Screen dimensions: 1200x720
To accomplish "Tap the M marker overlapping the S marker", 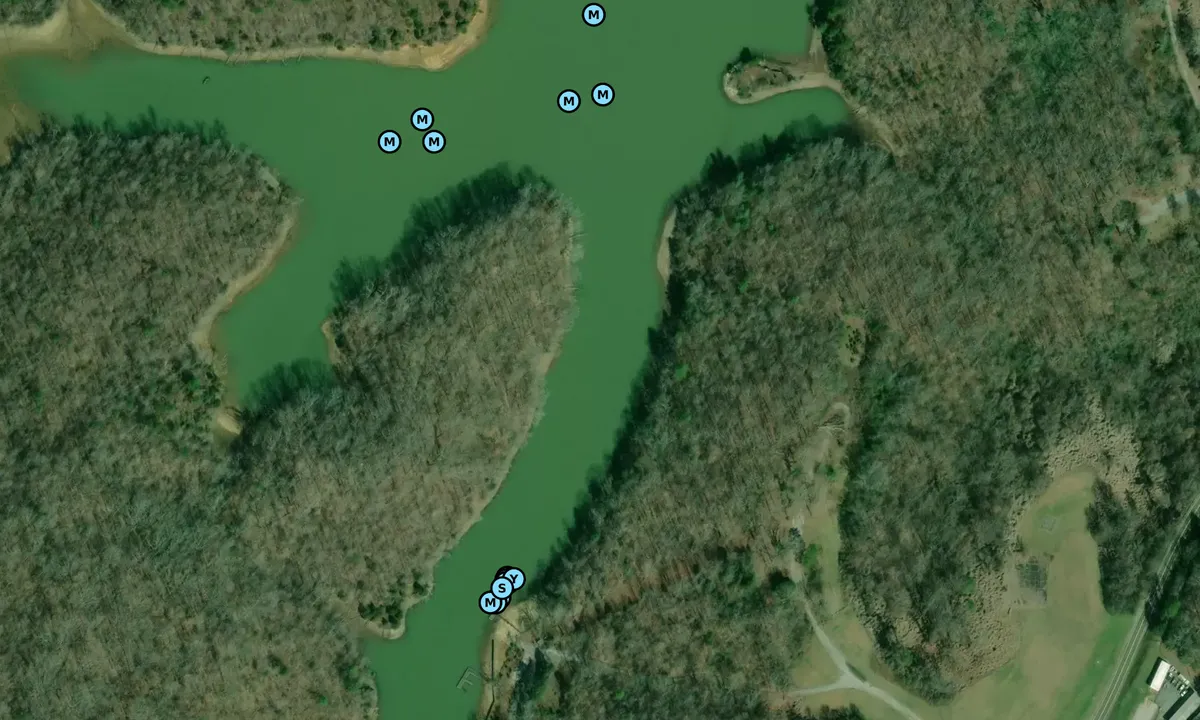I will coord(488,603).
